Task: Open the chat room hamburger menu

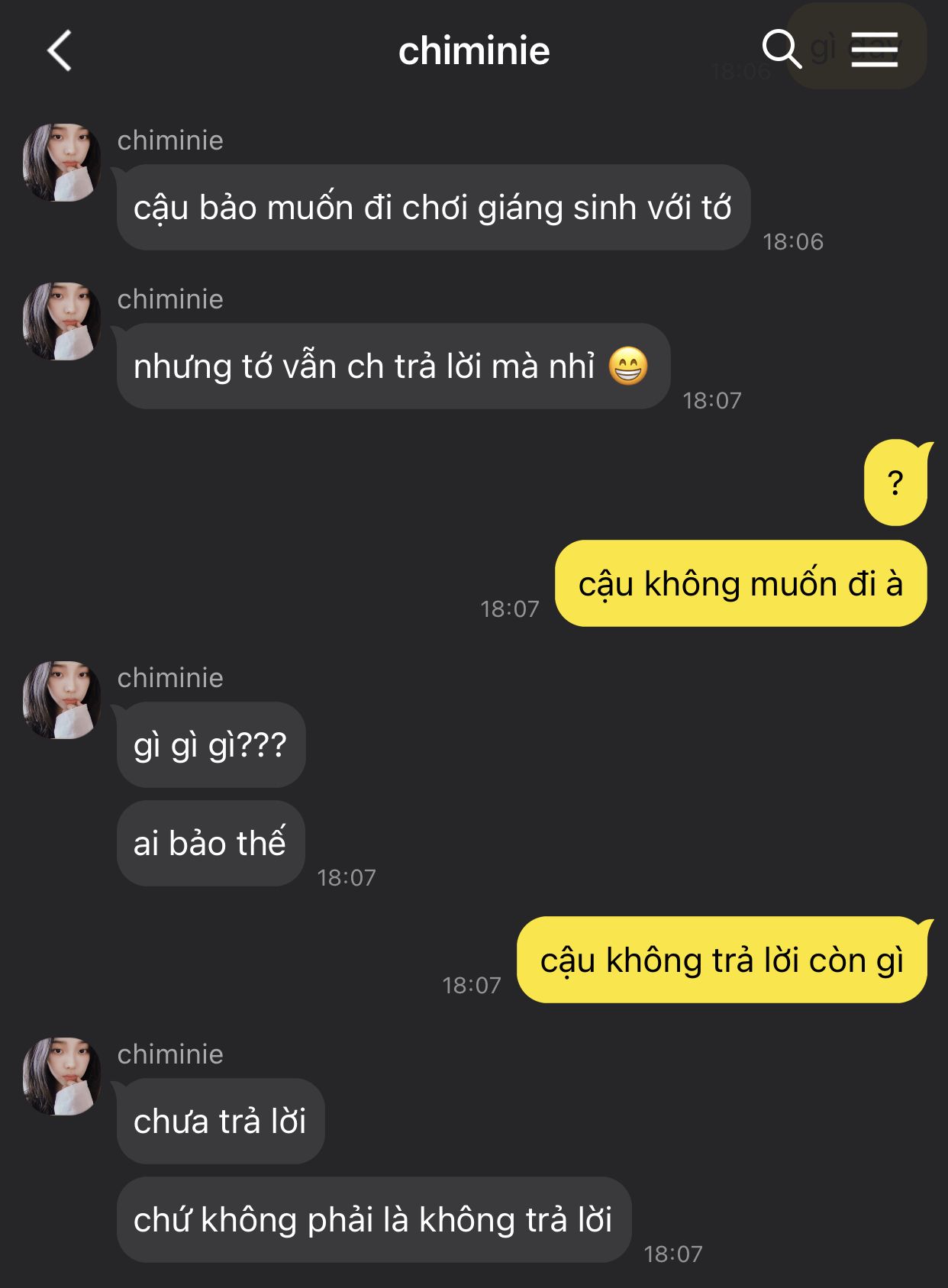Action: pyautogui.click(x=874, y=50)
